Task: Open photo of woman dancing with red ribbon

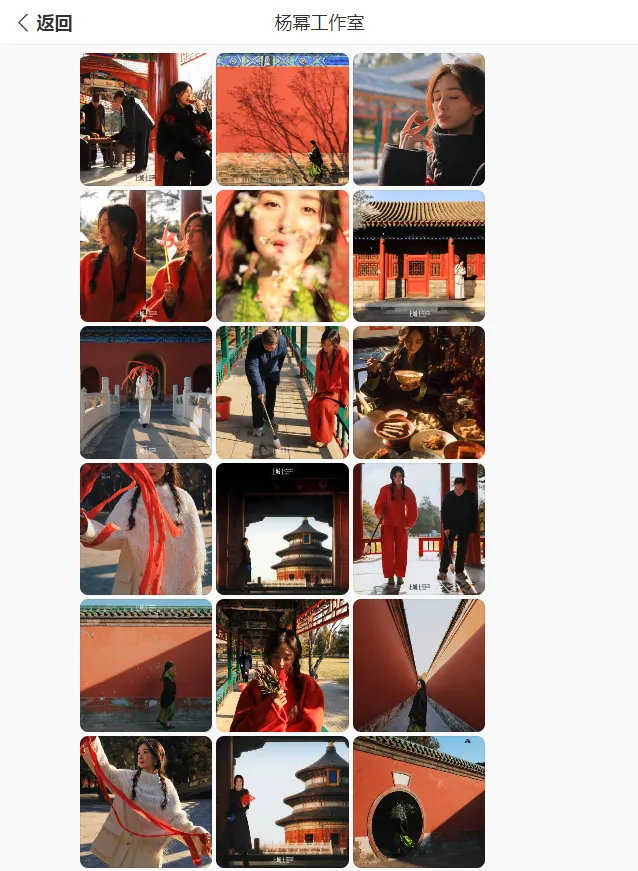Action: [146, 802]
